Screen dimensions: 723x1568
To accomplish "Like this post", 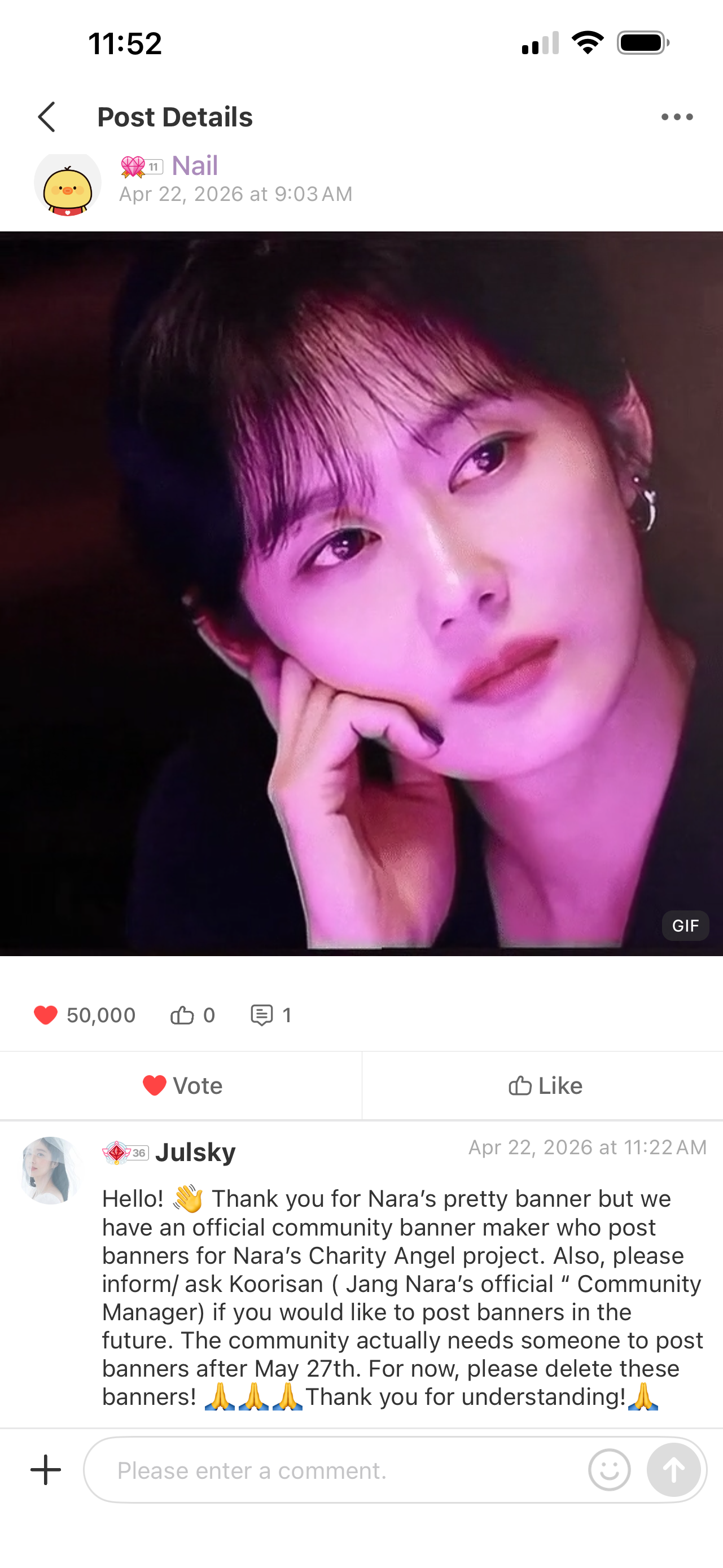I will click(x=543, y=1085).
